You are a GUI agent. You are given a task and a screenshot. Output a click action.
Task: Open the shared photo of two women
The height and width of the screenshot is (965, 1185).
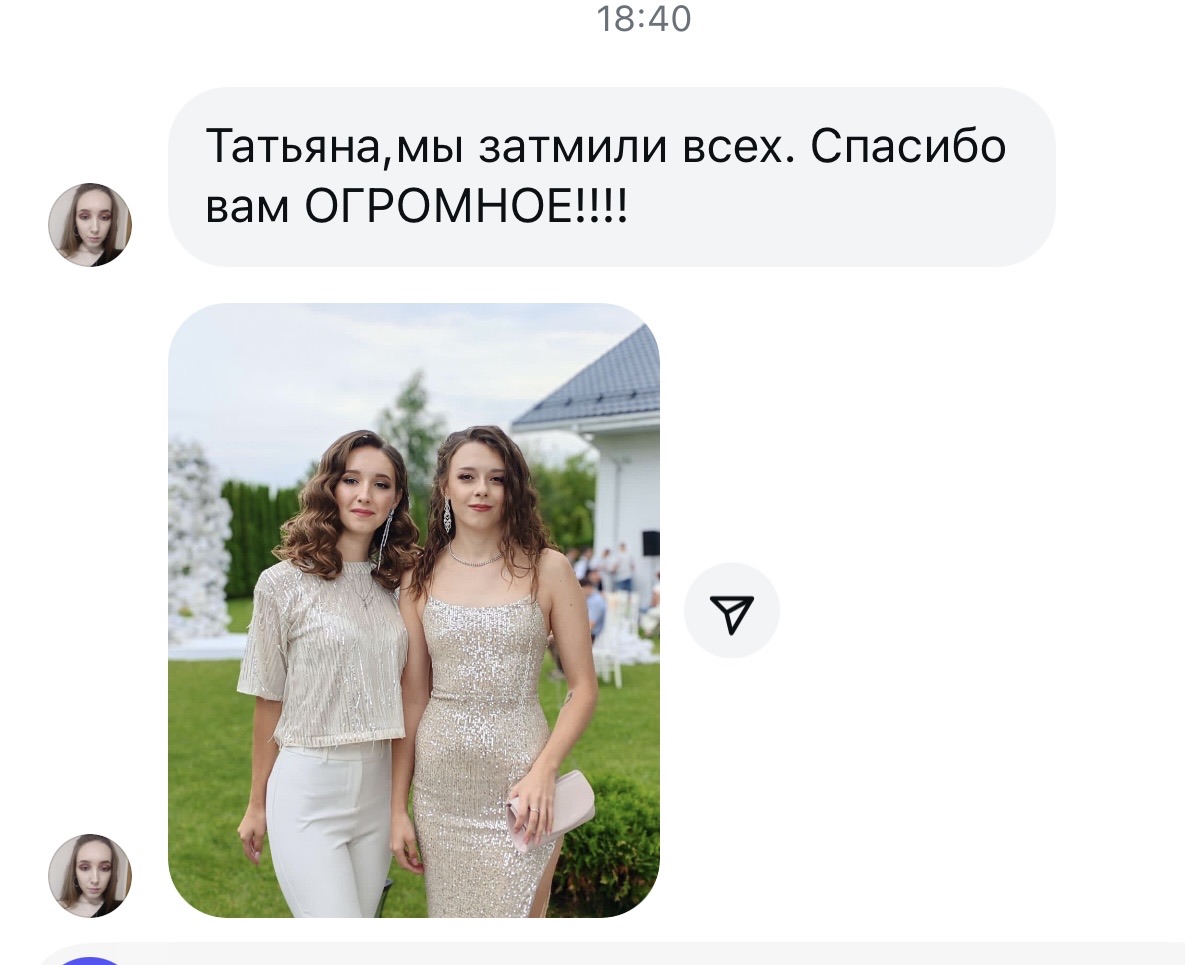click(x=413, y=610)
